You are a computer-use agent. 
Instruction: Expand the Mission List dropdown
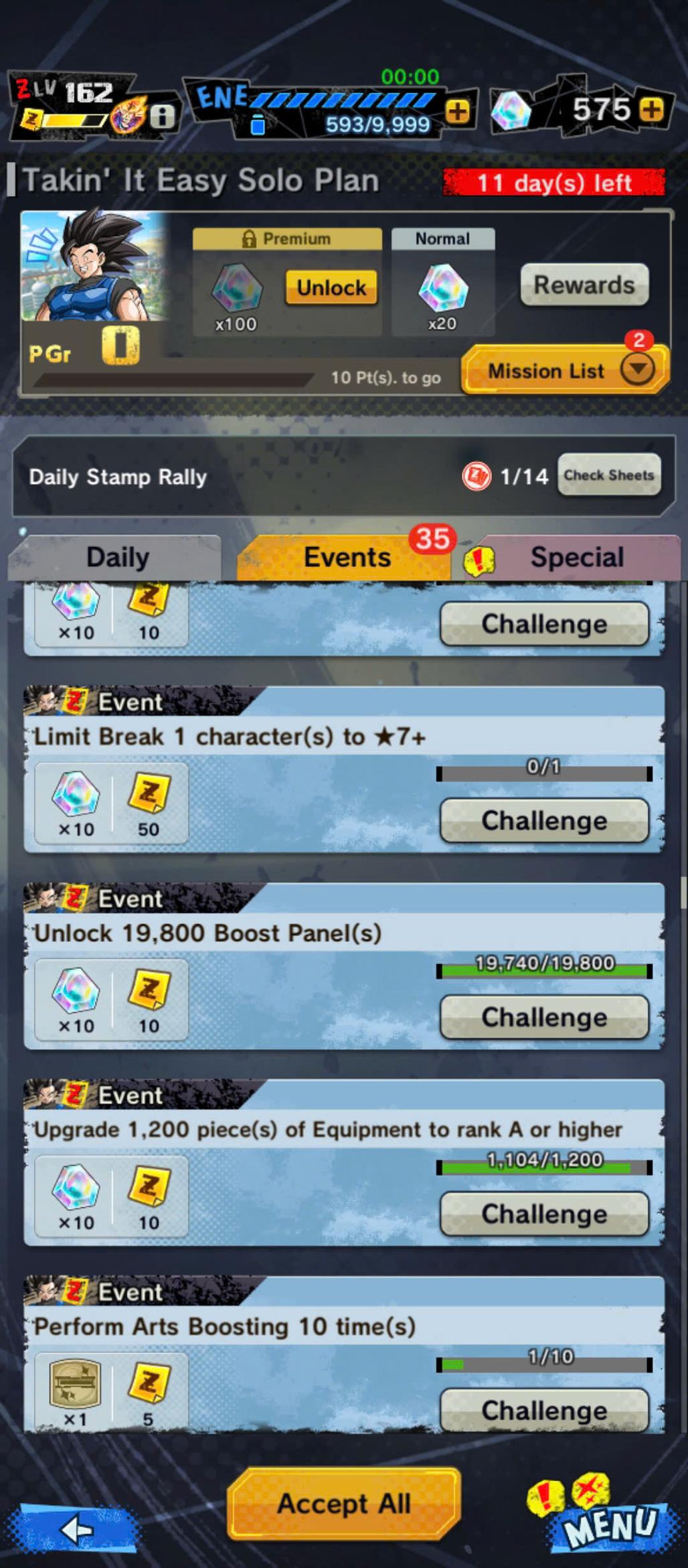point(565,370)
